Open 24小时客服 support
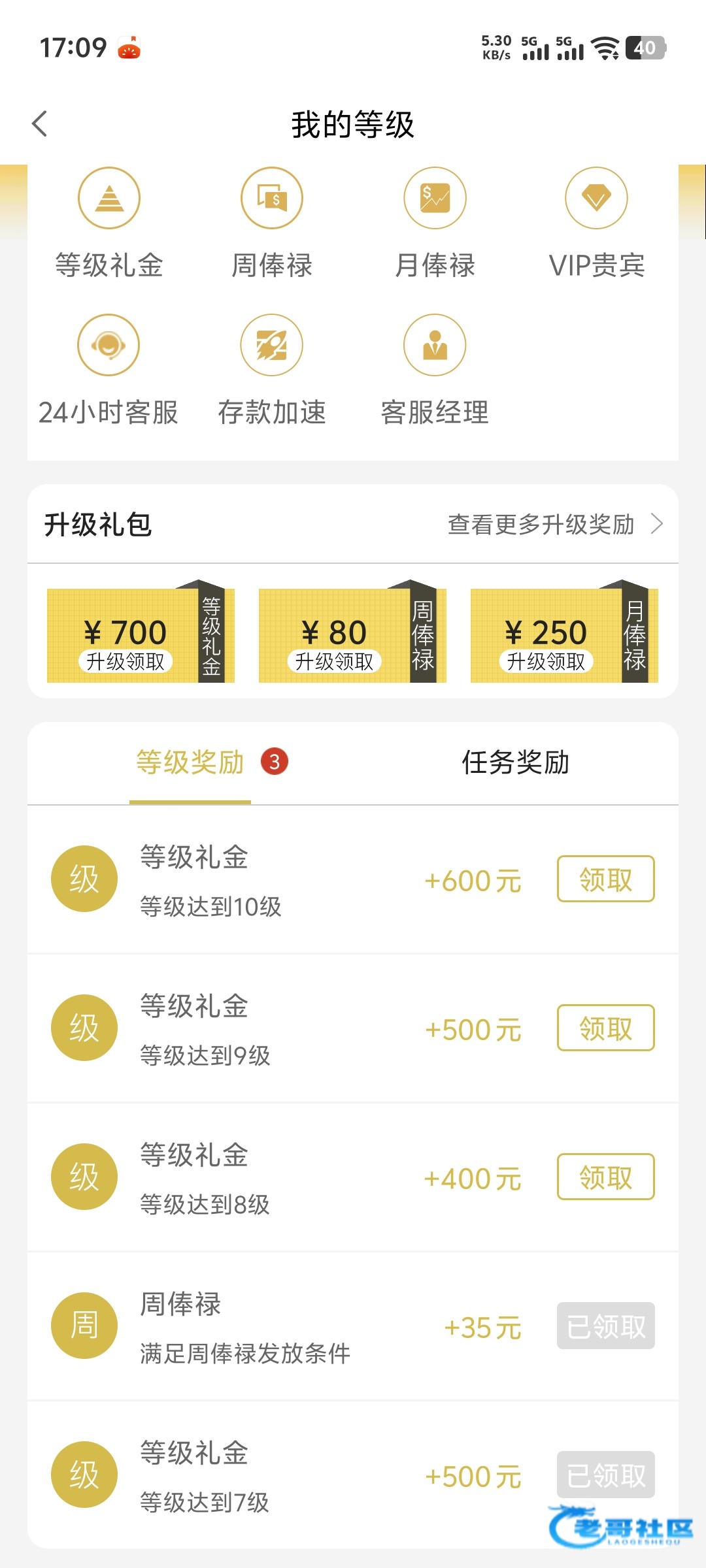The width and height of the screenshot is (706, 1568). tap(109, 346)
